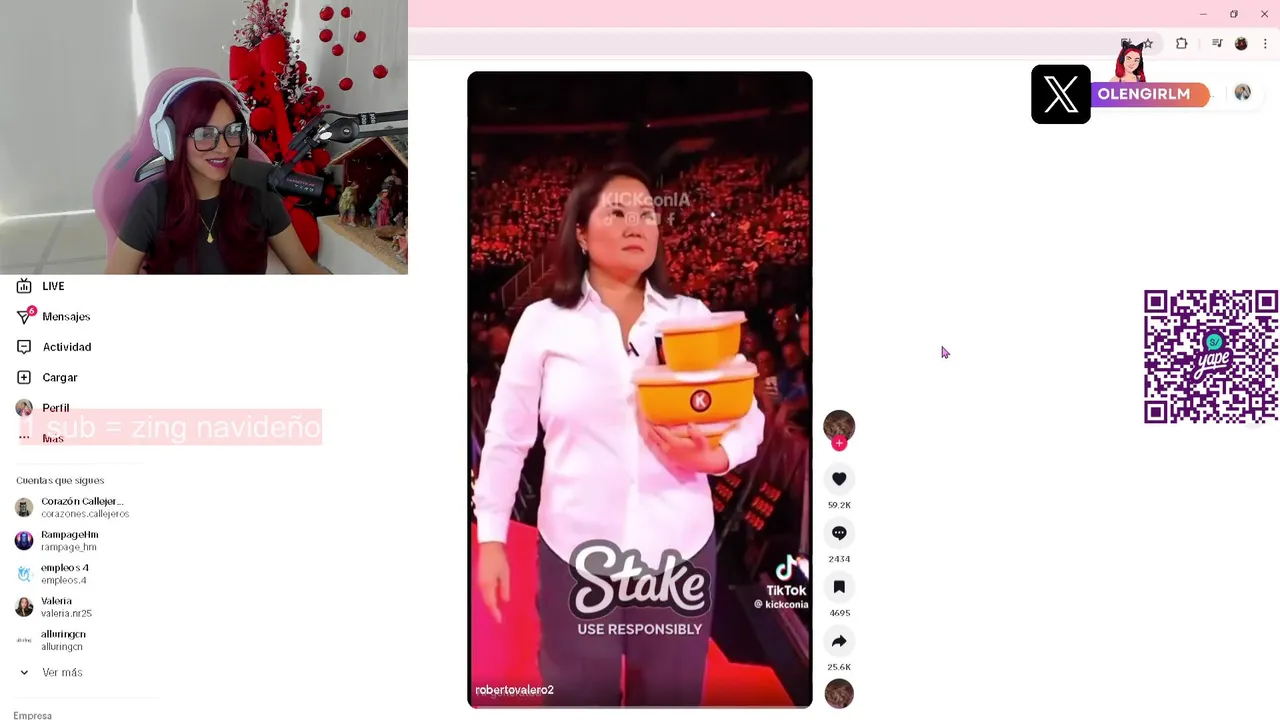Open Mensajes in the sidebar

point(65,317)
